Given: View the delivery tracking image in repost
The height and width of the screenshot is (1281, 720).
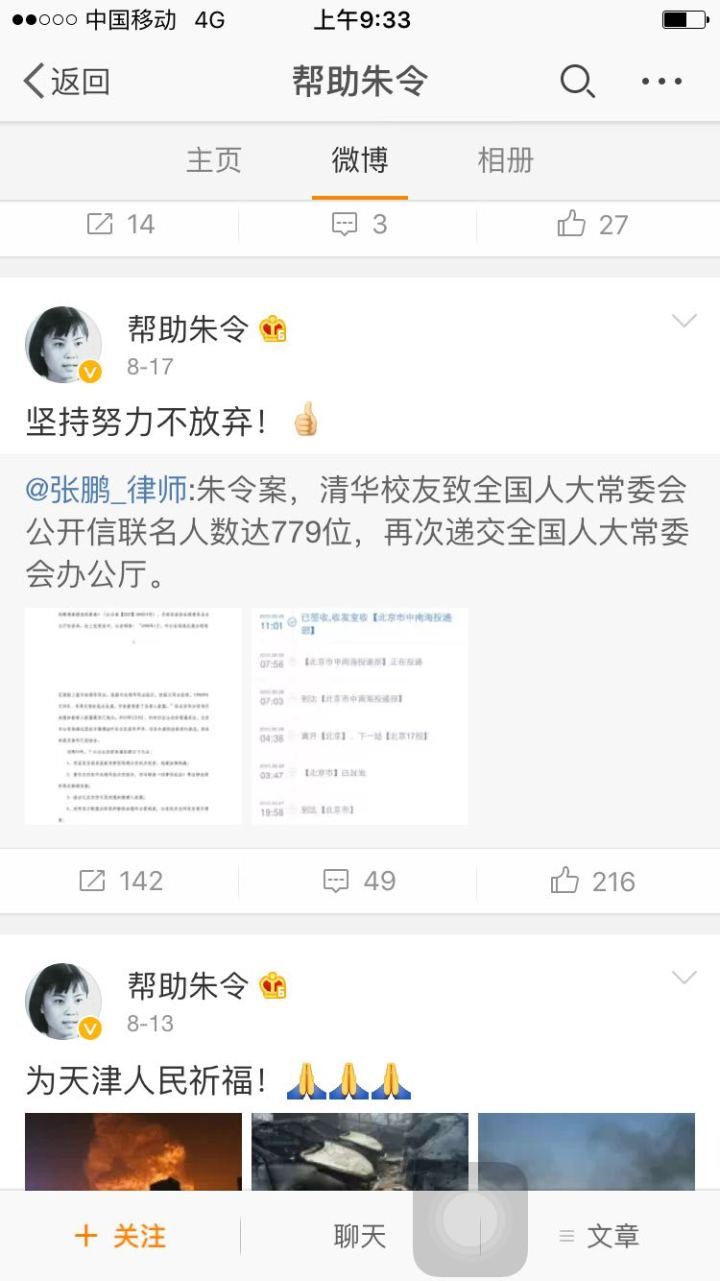Looking at the screenshot, I should [360, 716].
